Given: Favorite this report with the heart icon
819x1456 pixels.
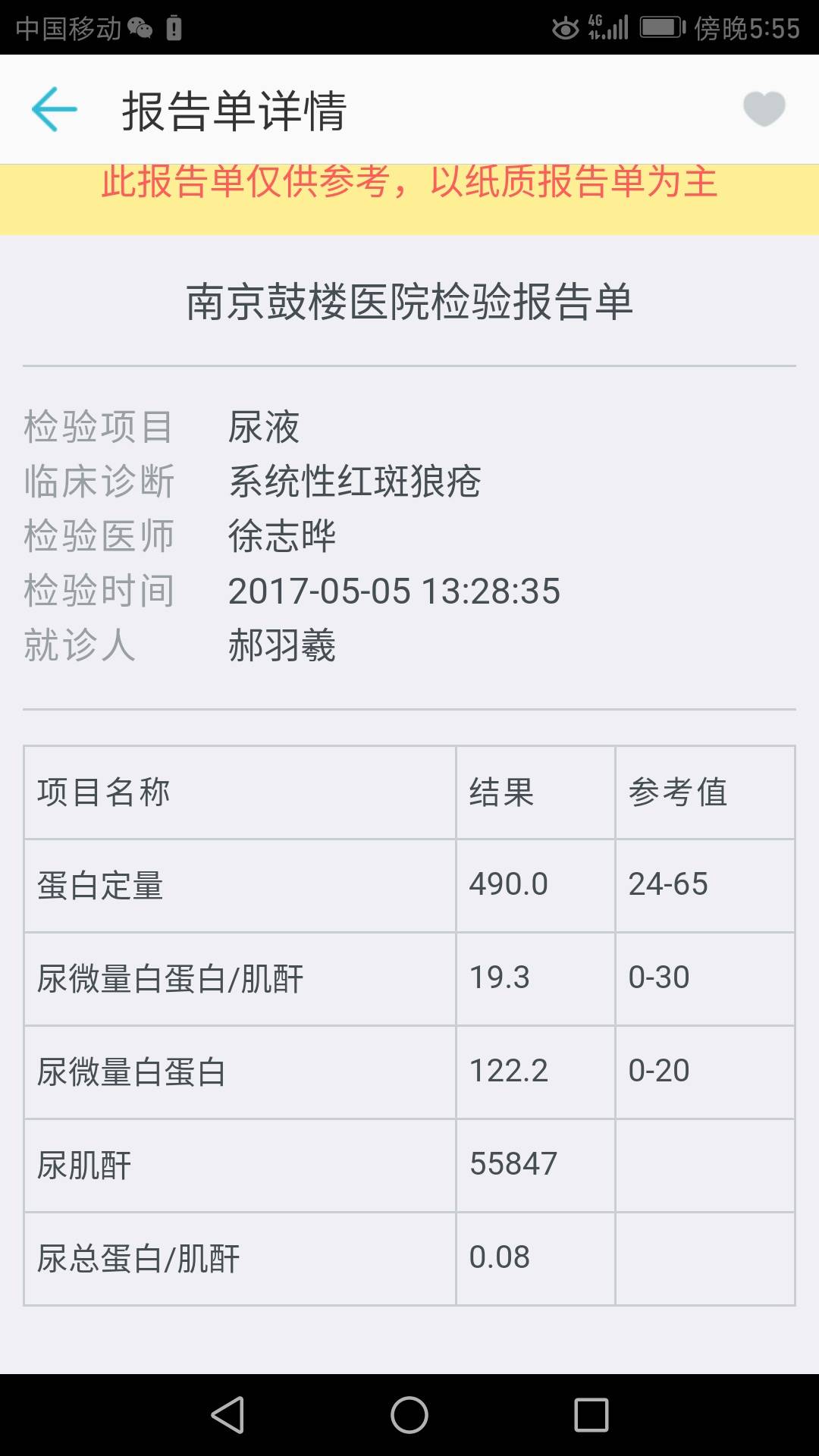Looking at the screenshot, I should click(x=764, y=108).
